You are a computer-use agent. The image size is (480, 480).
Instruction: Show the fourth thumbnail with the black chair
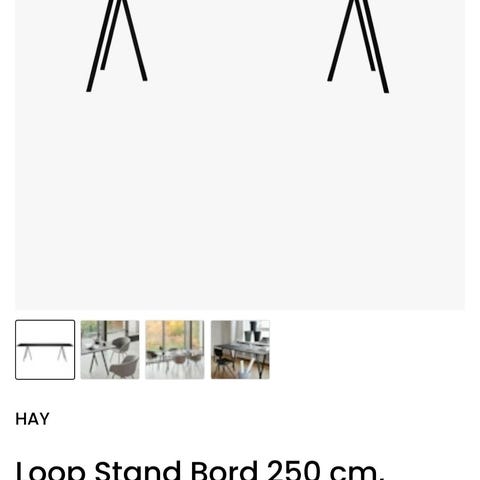[240, 350]
